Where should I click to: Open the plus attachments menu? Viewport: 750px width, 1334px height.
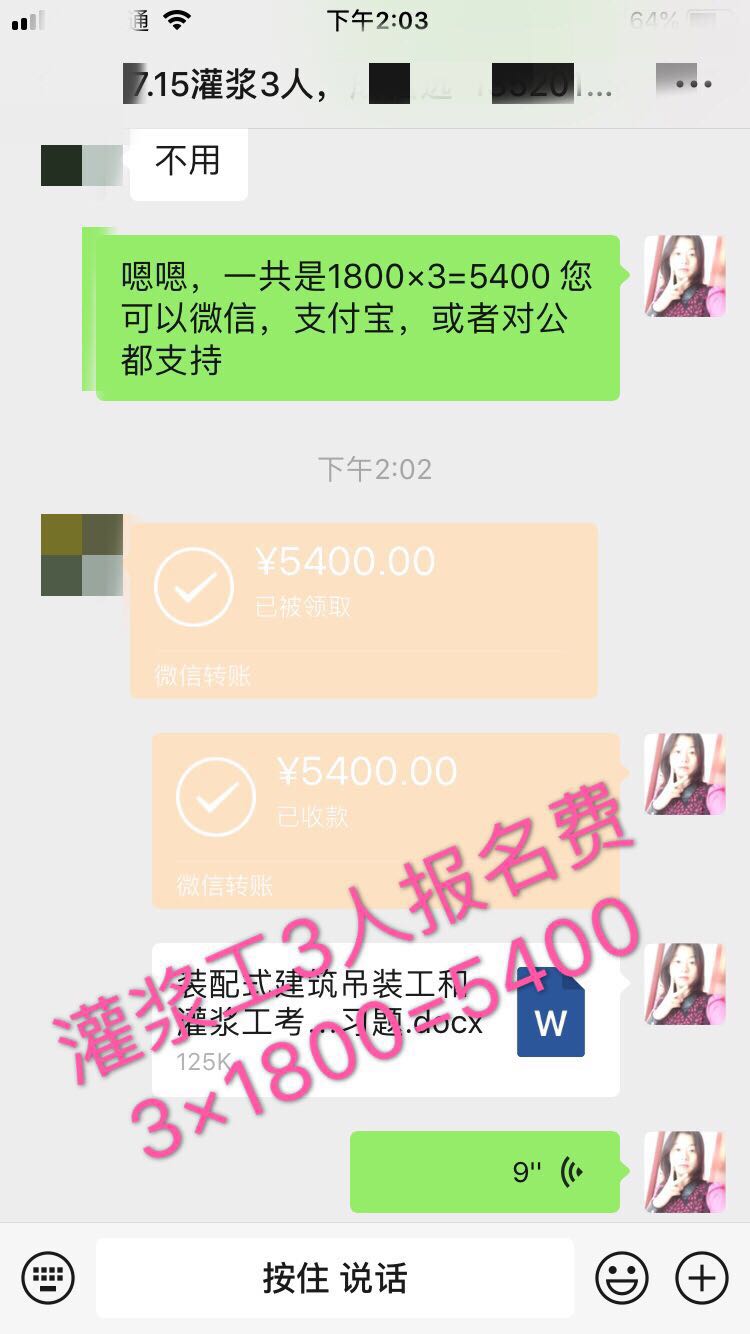click(x=702, y=1277)
